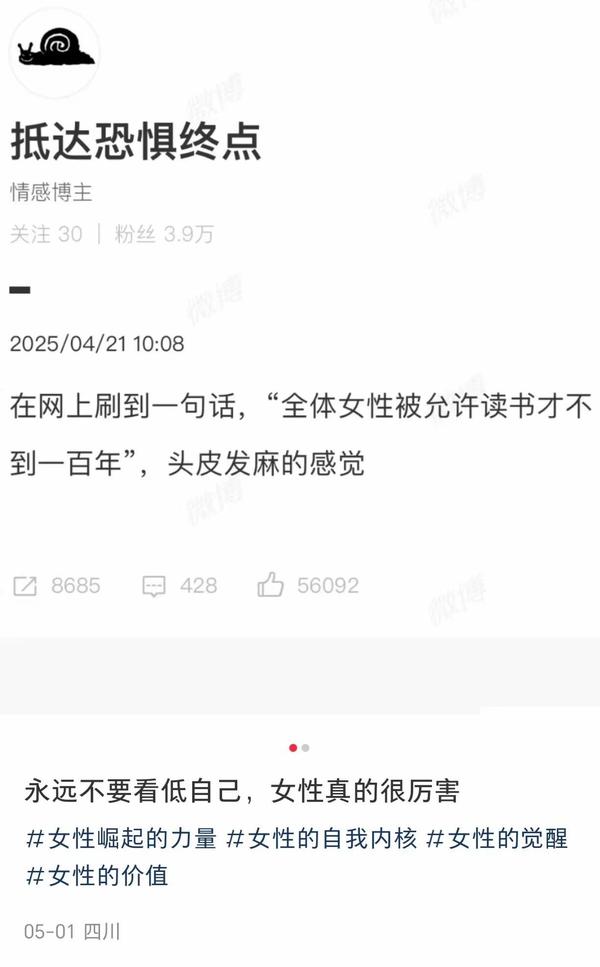Tap the image page indicator dots

point(299,747)
